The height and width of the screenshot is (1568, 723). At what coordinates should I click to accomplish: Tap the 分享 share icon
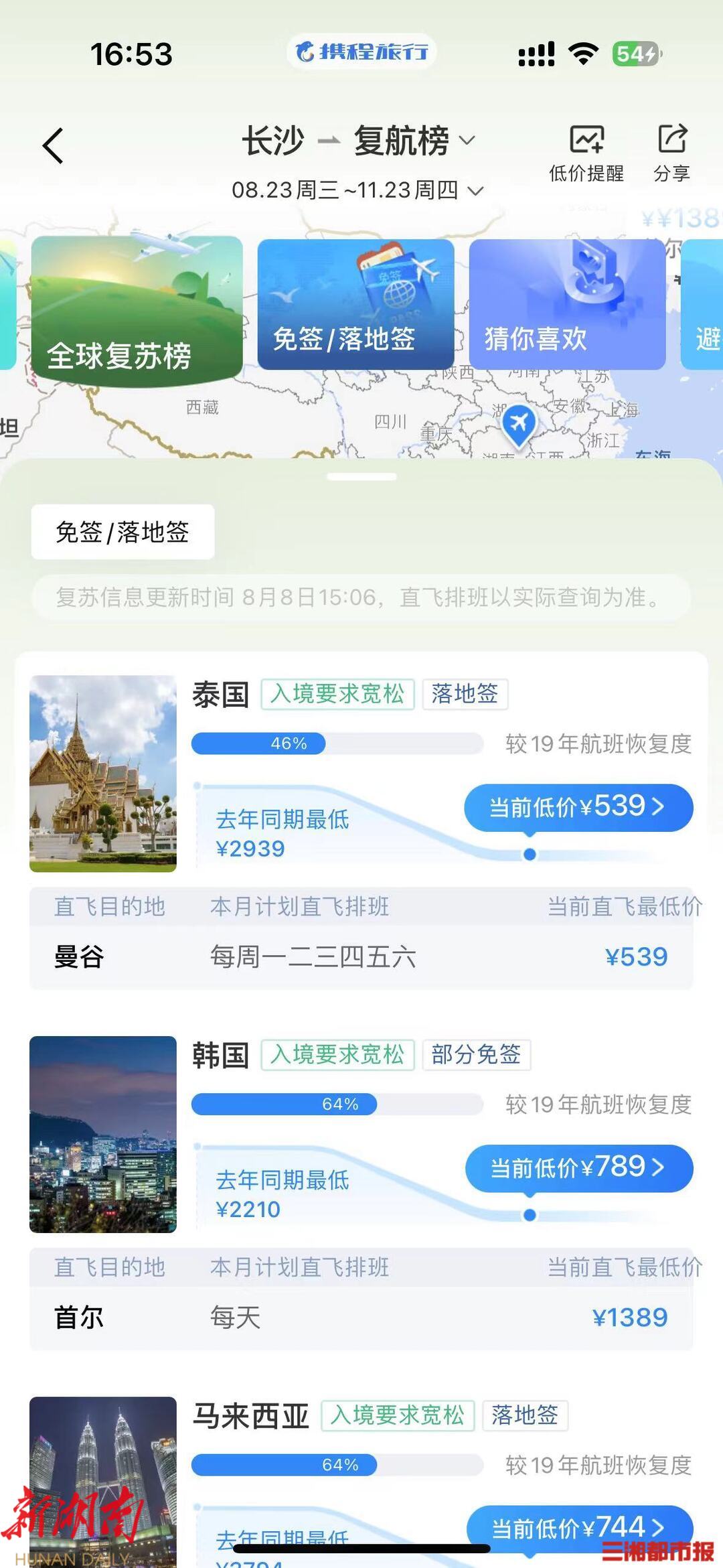tap(671, 153)
